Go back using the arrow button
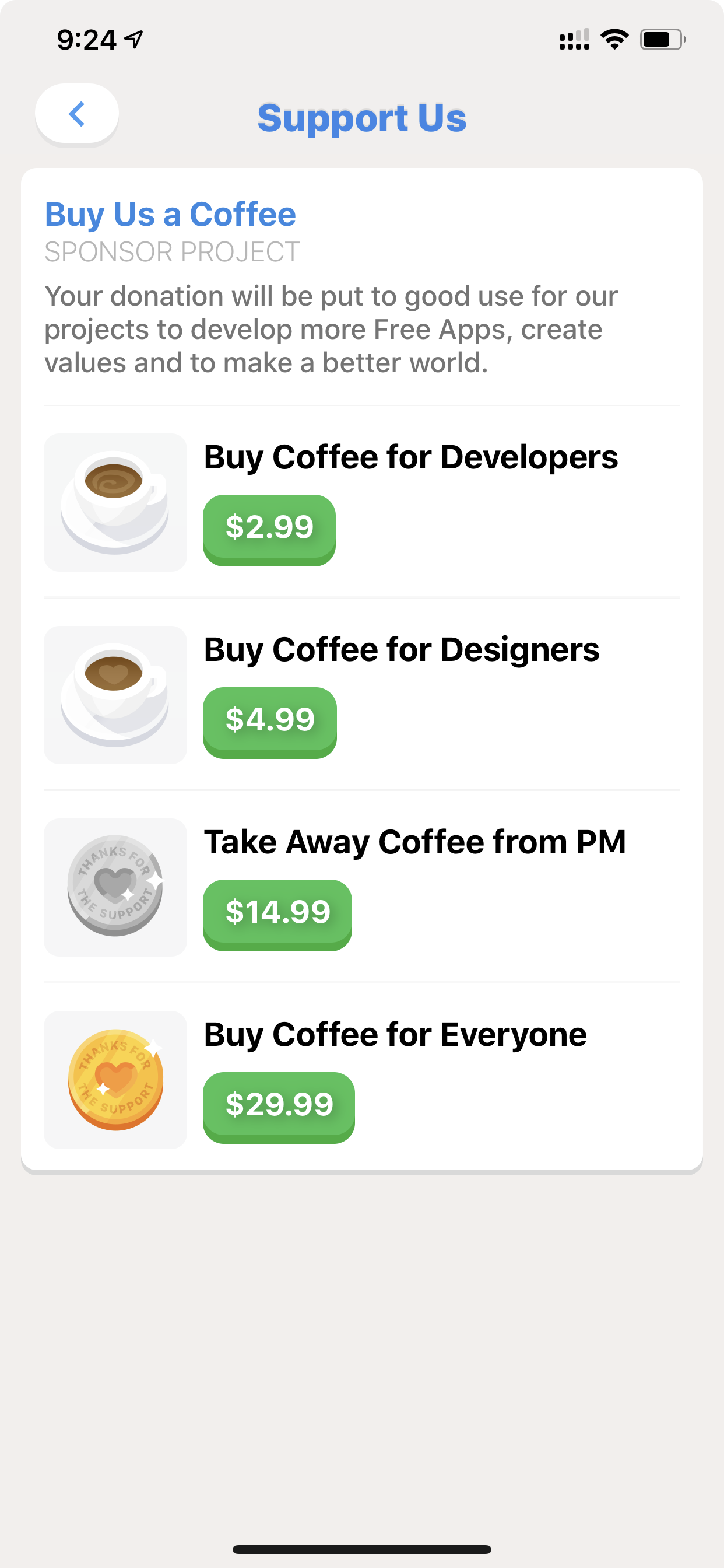This screenshot has height=1568, width=724. coord(77,114)
